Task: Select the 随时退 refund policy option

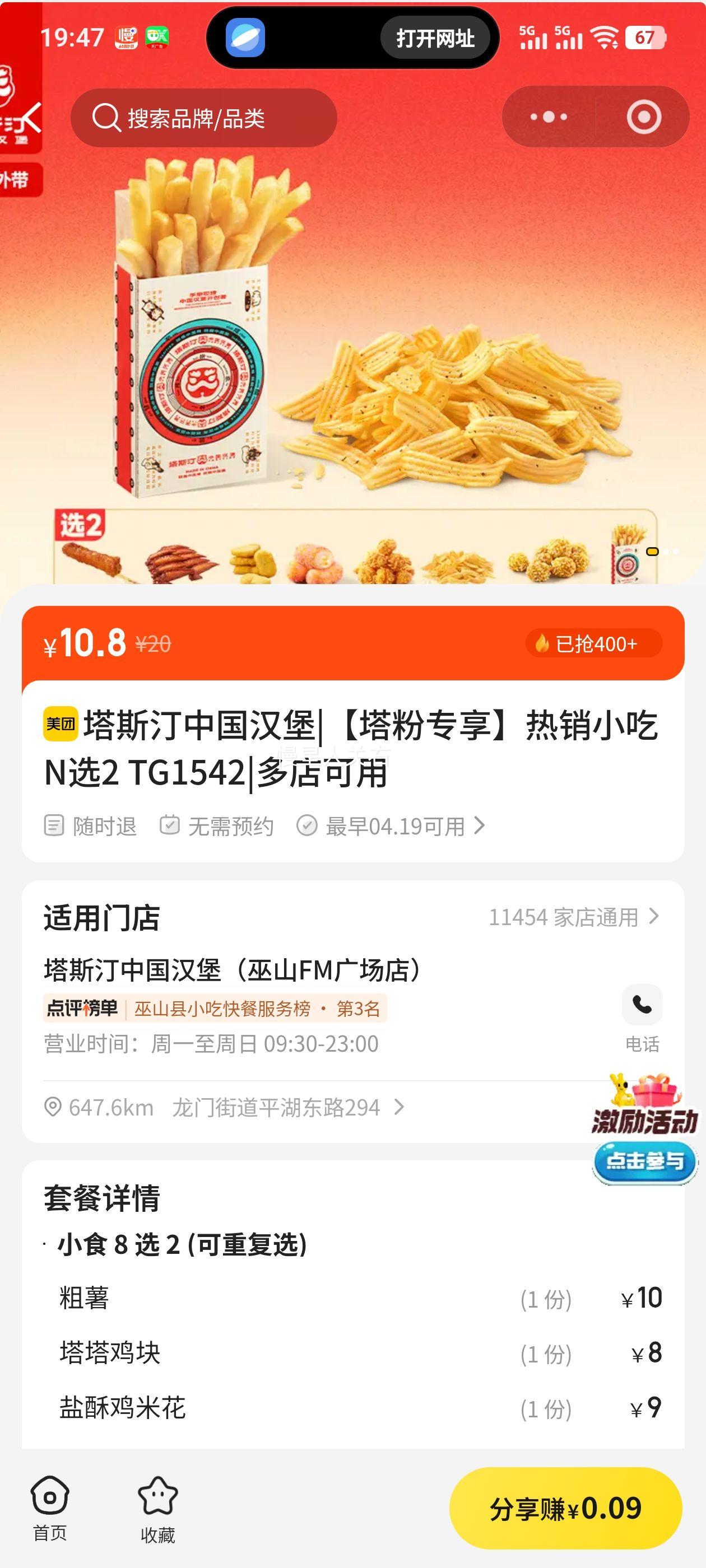Action: 91,826
